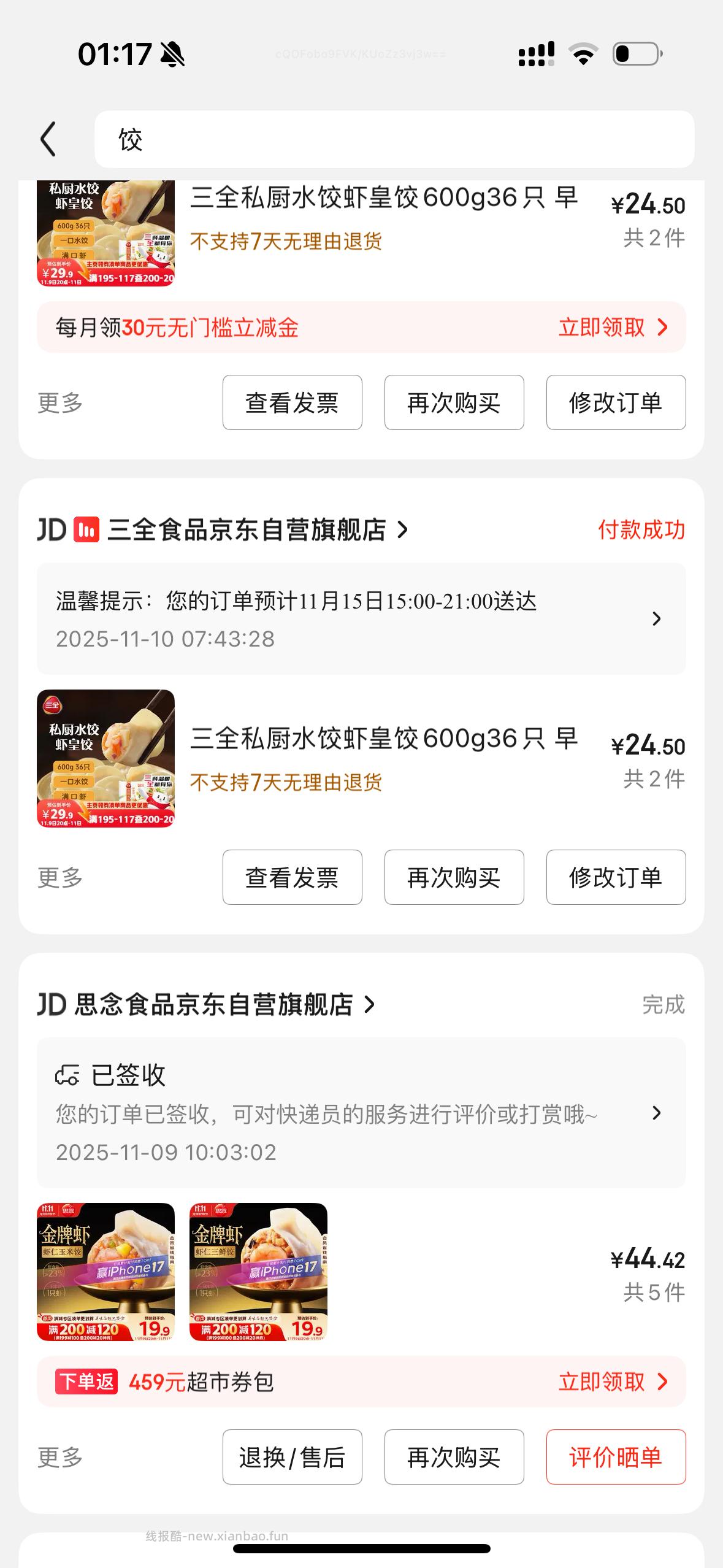The image size is (723, 1568).
Task: Tap 查看发票 to view invoice
Action: point(292,877)
